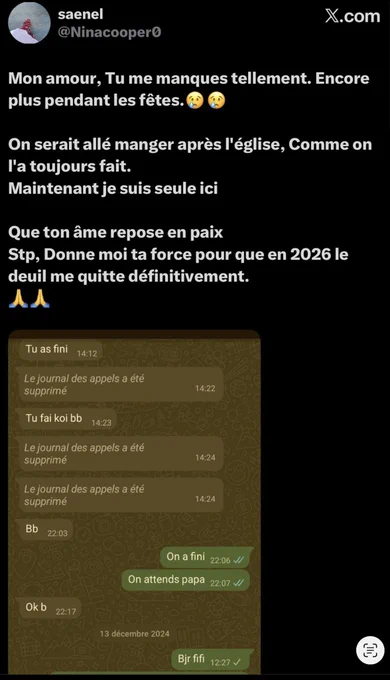The height and width of the screenshot is (680, 390).
Task: Tap the text scan icon on the image
Action: pyautogui.click(x=370, y=651)
